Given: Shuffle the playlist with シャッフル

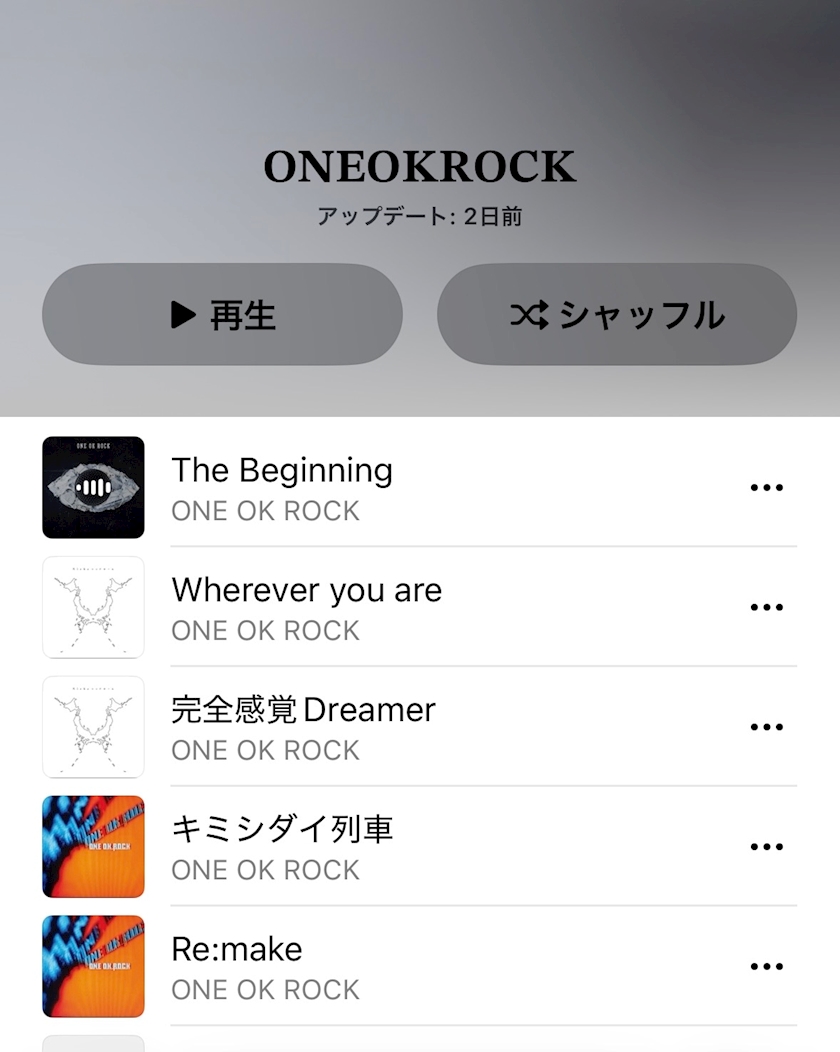Looking at the screenshot, I should tap(617, 314).
